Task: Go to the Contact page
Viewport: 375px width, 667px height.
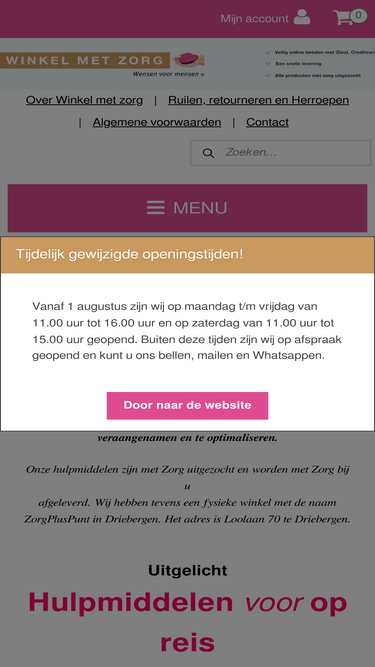Action: pos(267,123)
